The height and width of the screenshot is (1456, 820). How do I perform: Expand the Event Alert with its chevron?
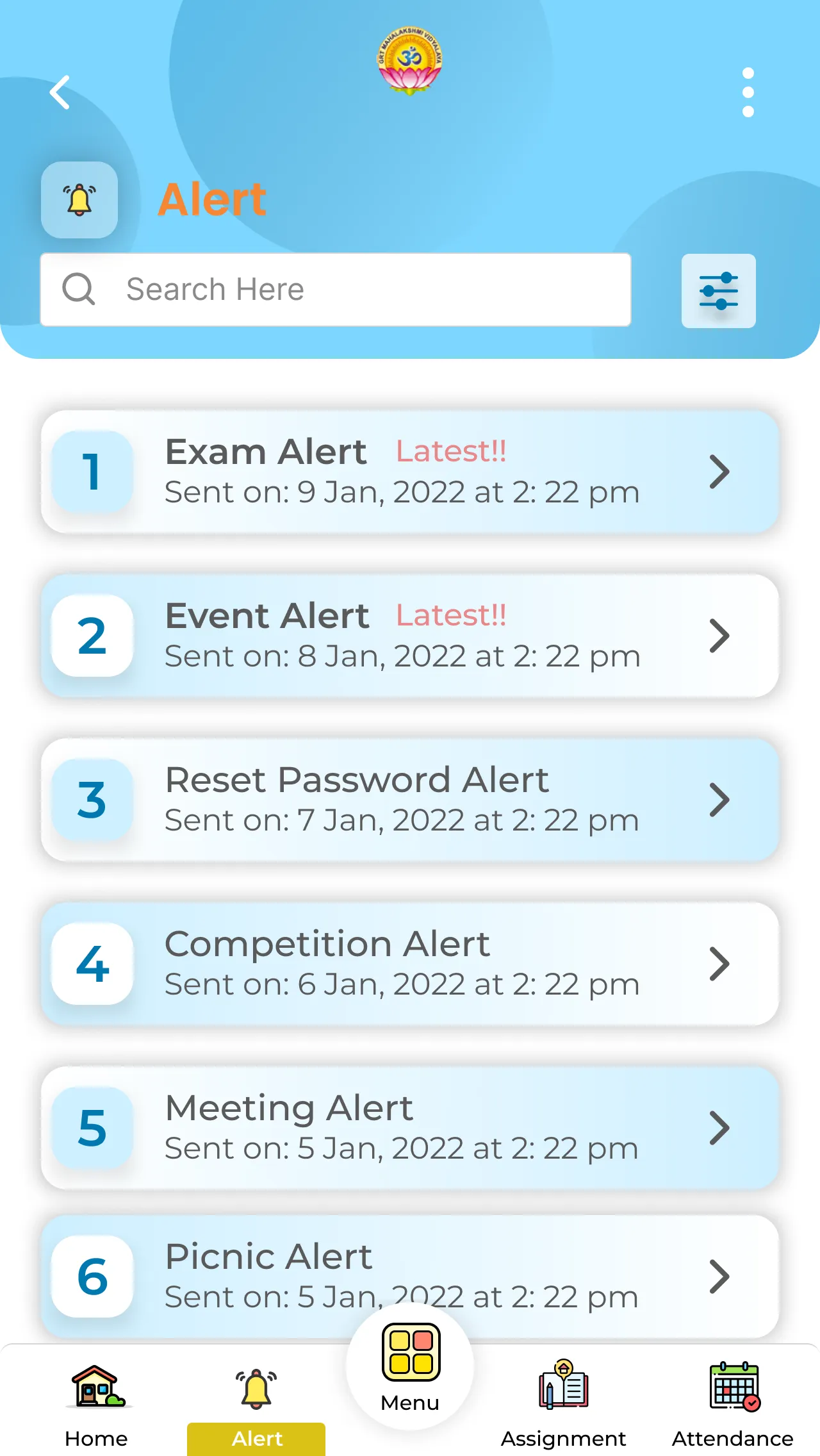pyautogui.click(x=719, y=635)
